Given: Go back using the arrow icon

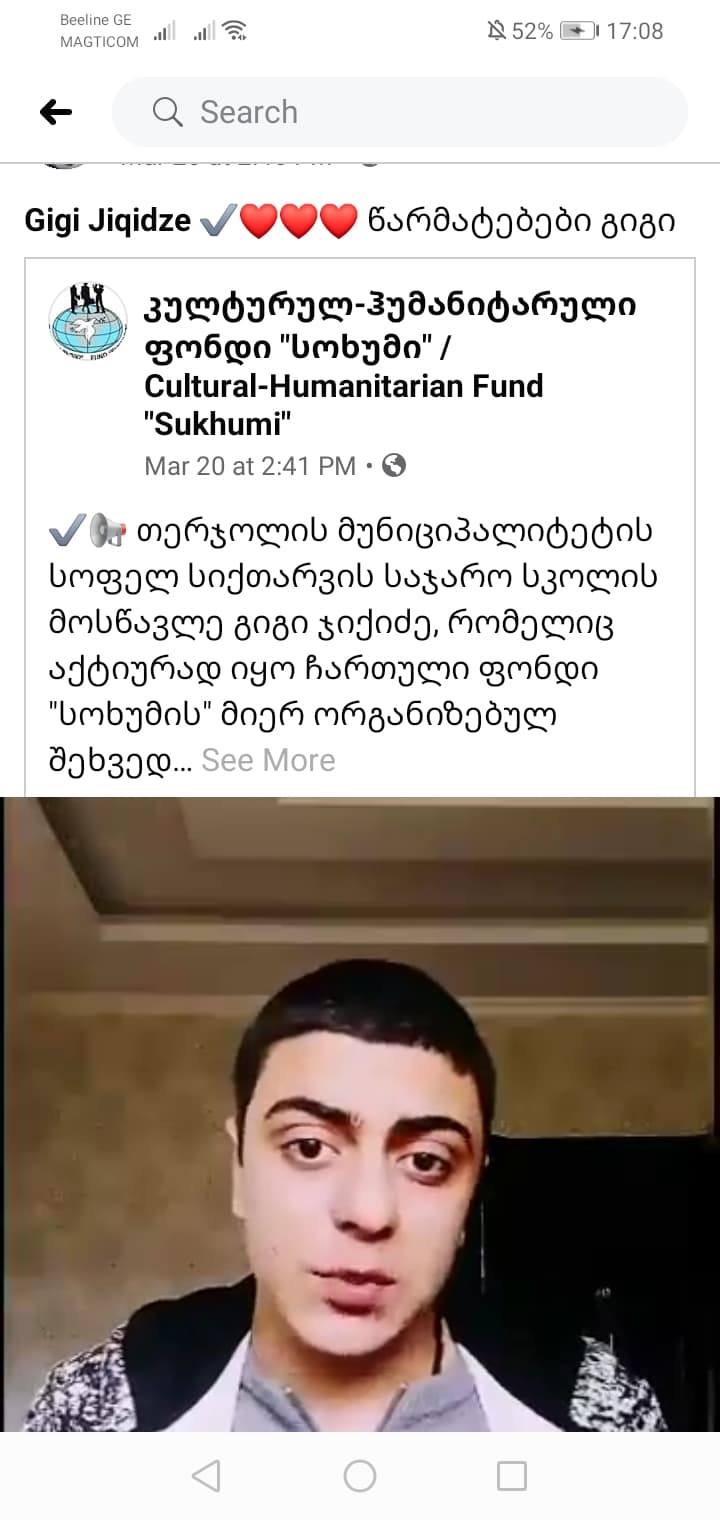Looking at the screenshot, I should click(56, 112).
